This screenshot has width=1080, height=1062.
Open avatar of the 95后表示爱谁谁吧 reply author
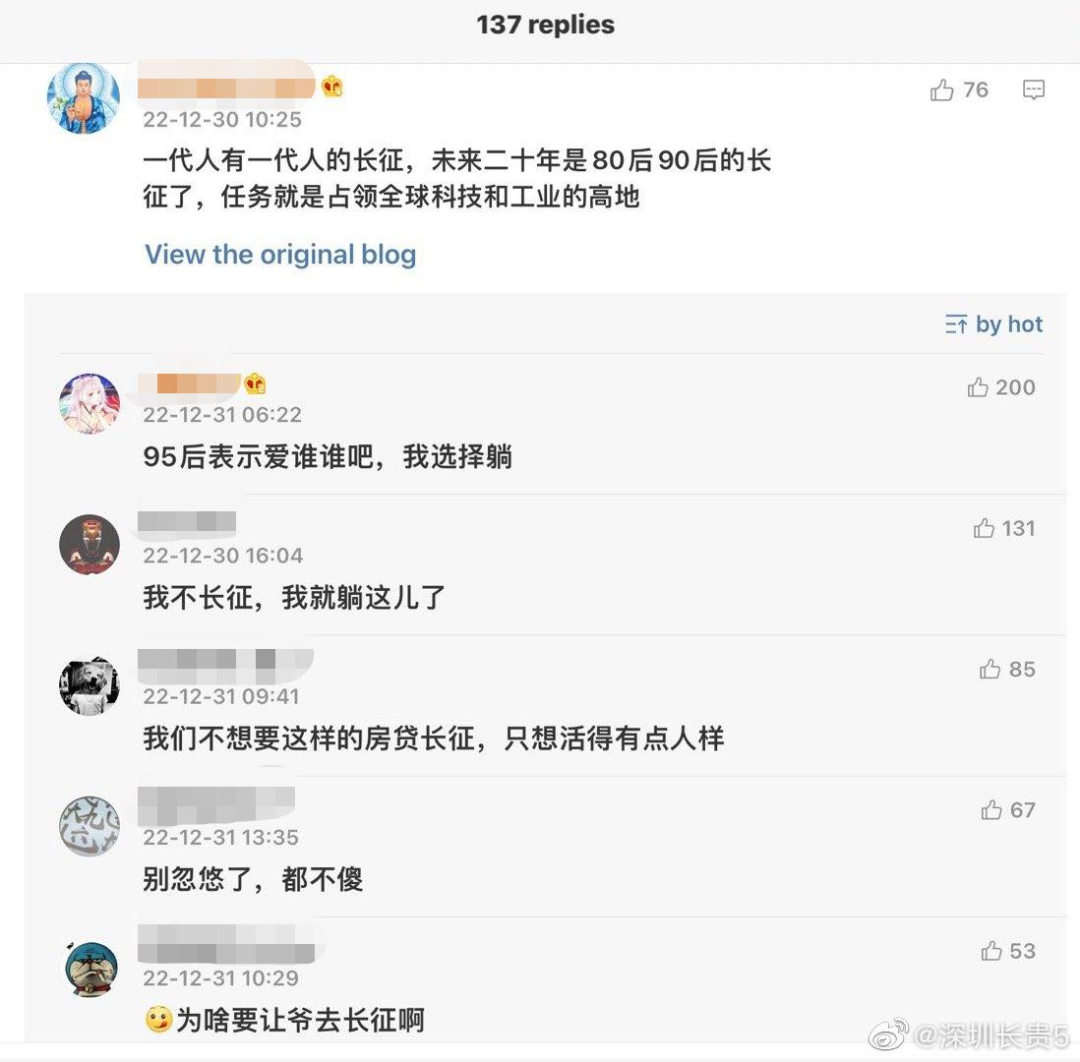click(x=90, y=404)
